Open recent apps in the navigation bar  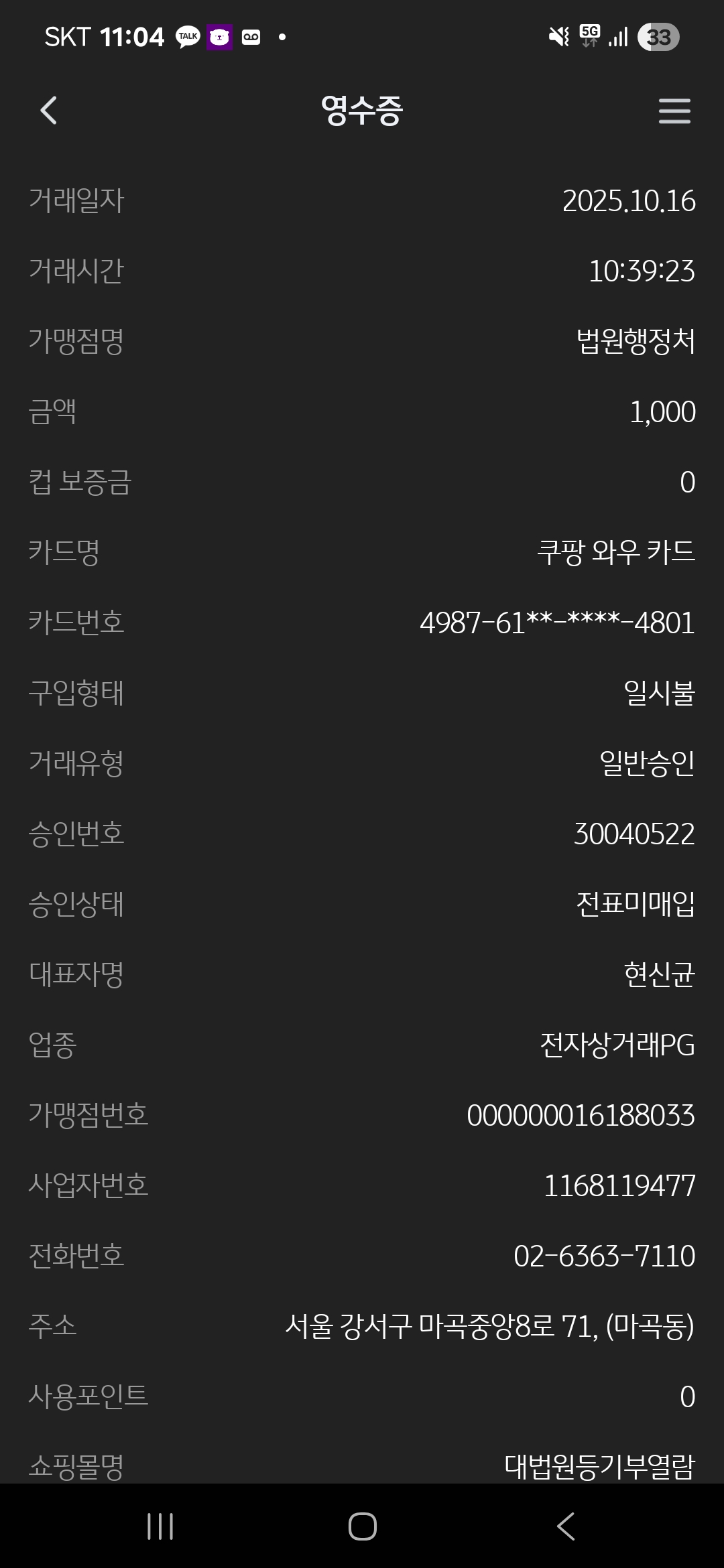(x=160, y=1526)
